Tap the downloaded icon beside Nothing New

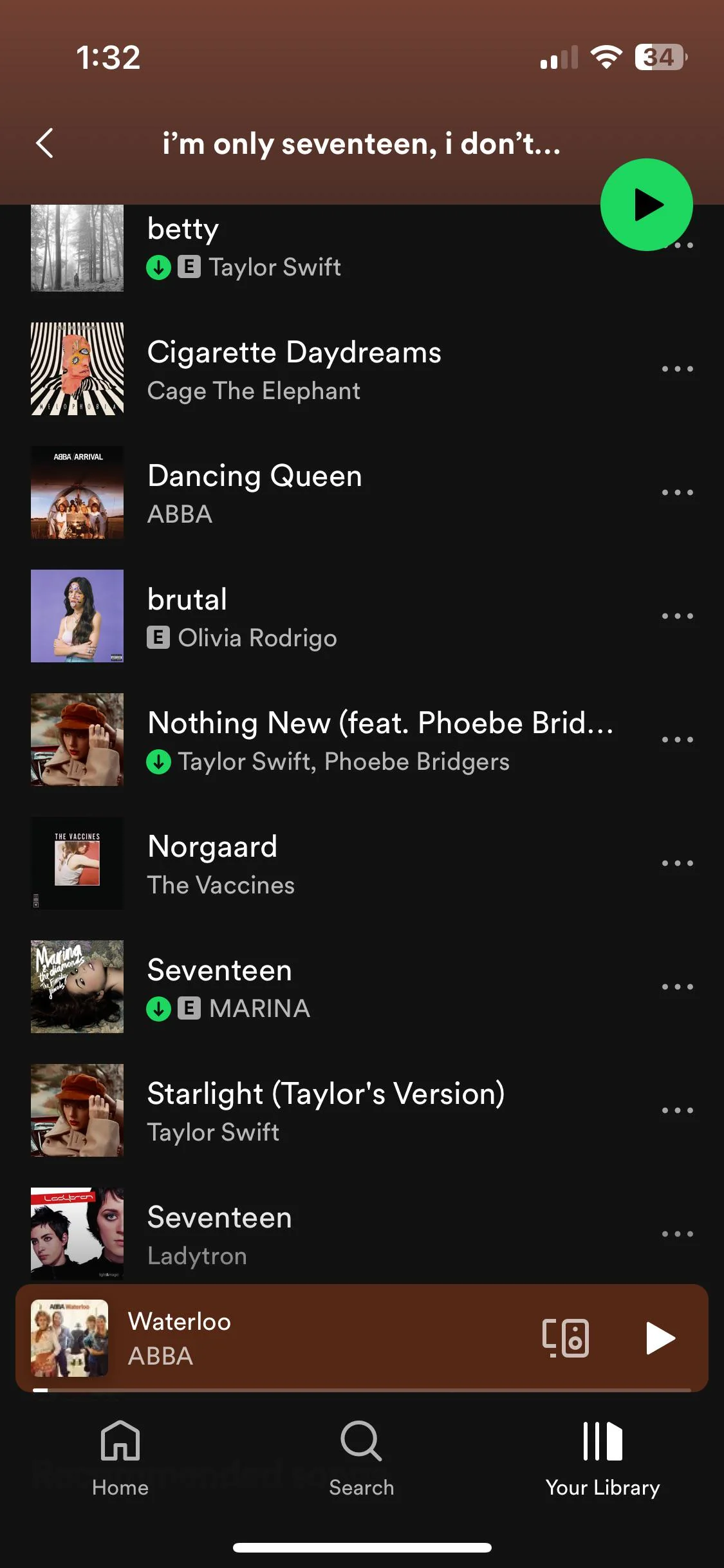tap(159, 761)
